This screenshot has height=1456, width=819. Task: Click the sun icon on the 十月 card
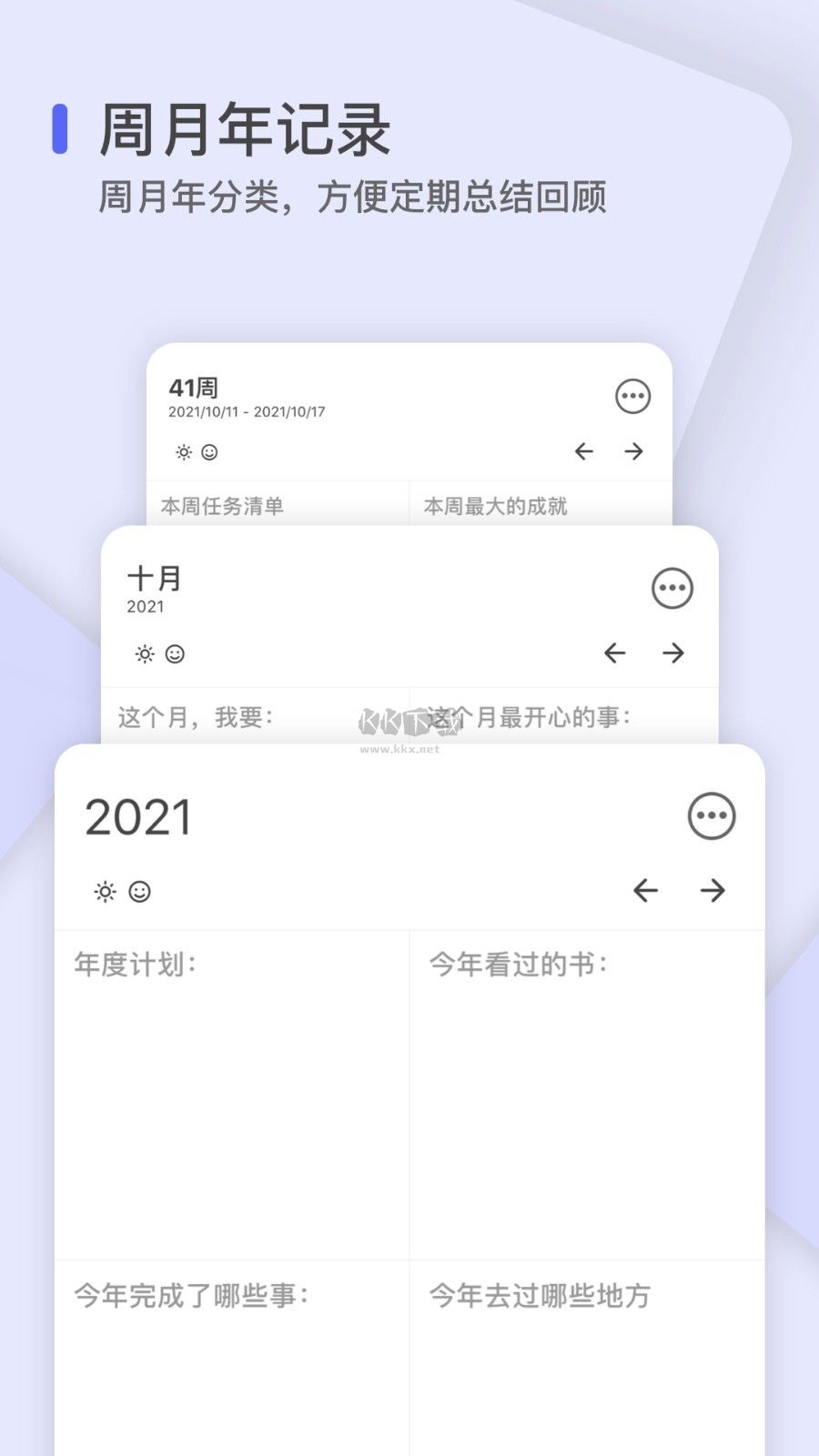pyautogui.click(x=143, y=652)
